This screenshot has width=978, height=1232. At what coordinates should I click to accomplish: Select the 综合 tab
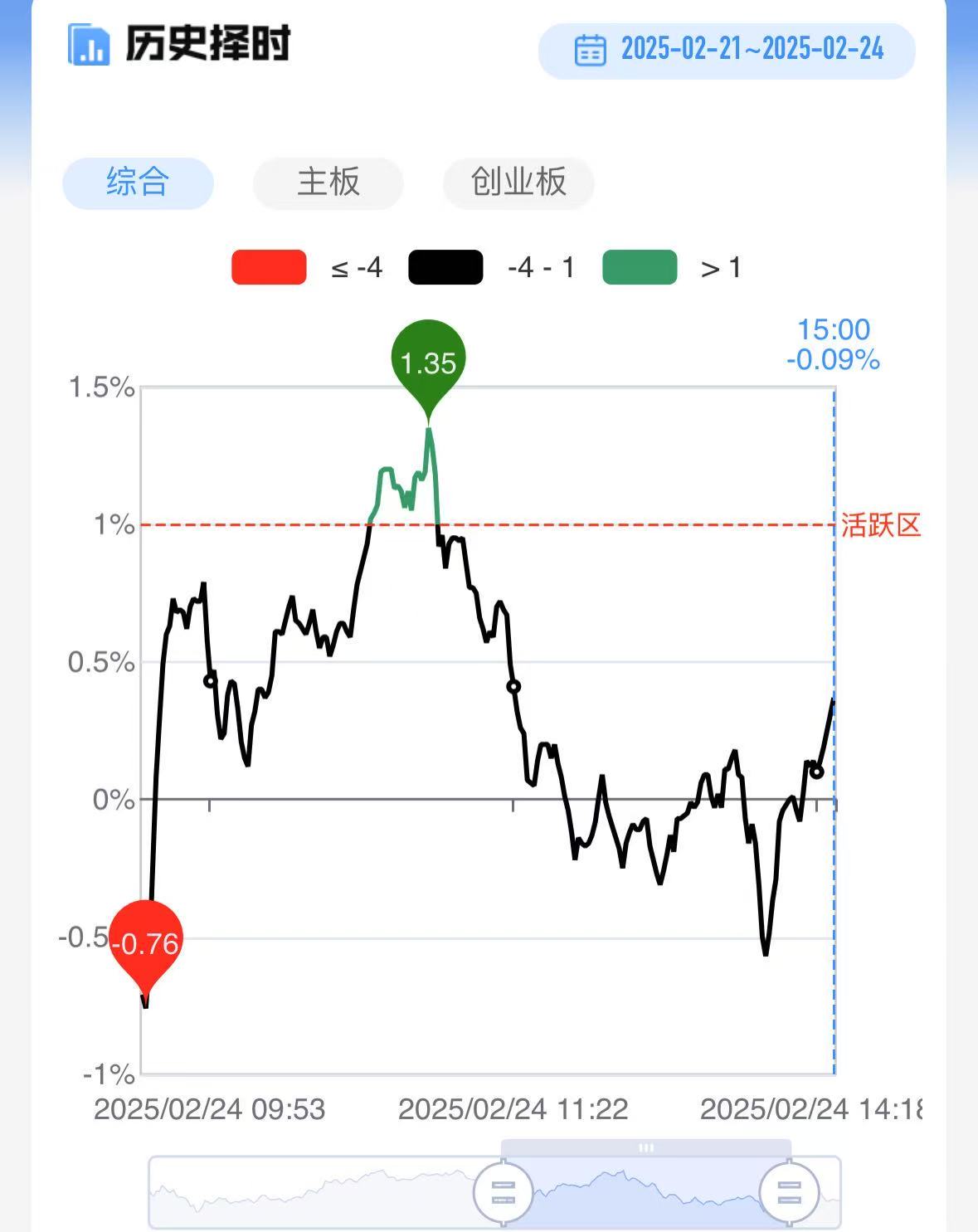point(138,183)
